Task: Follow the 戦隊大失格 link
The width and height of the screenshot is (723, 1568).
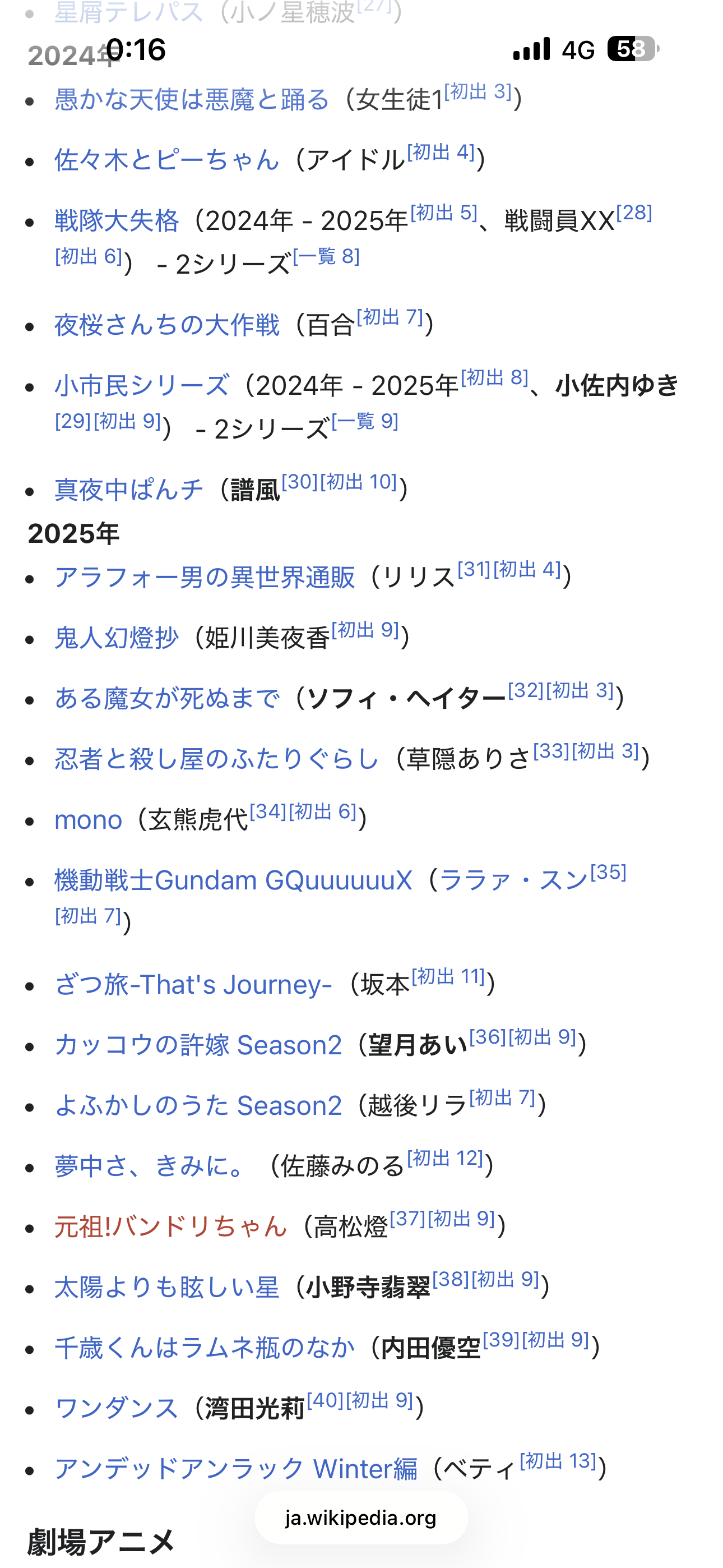Action: 117,221
